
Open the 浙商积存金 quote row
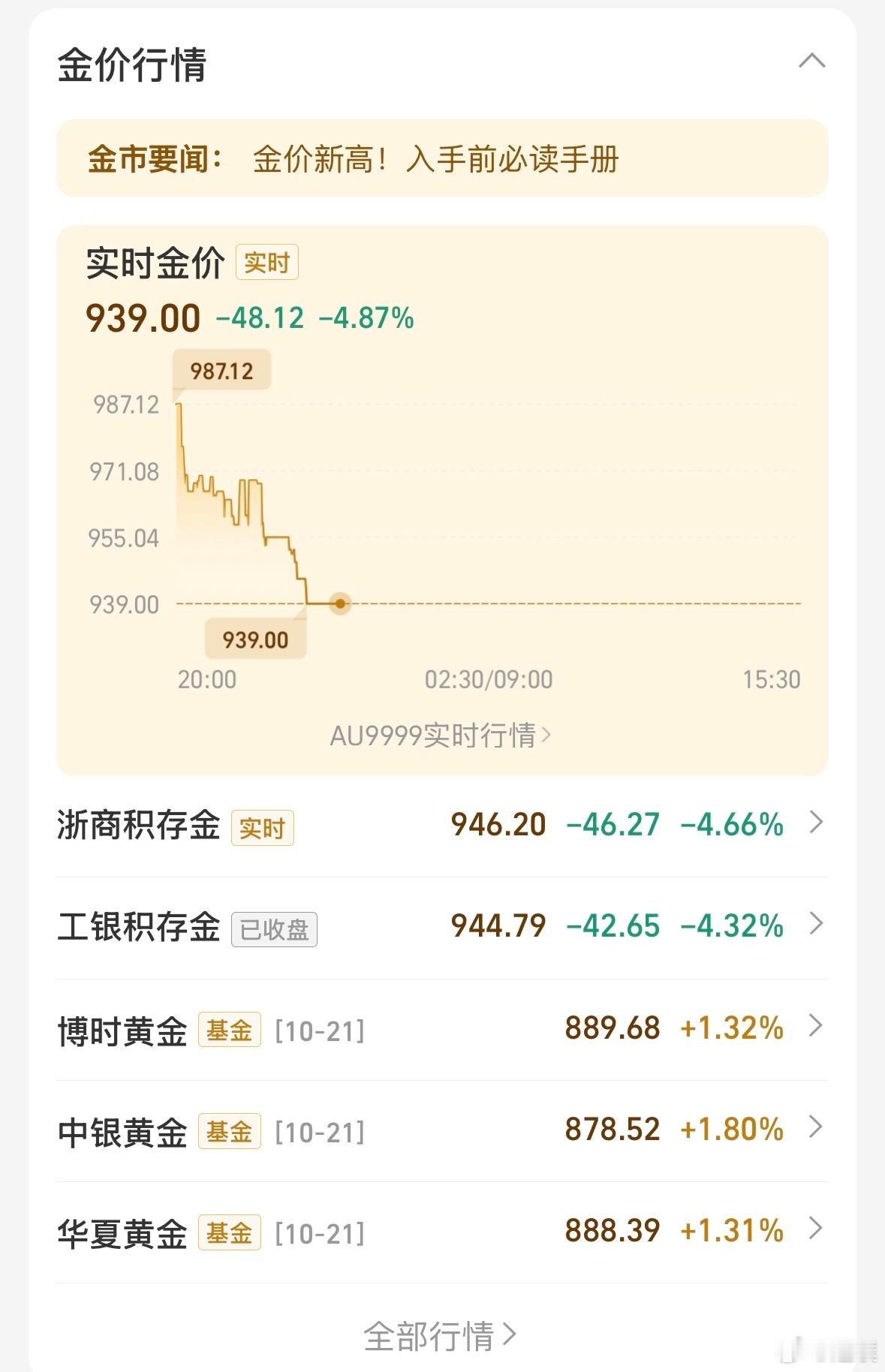[441, 825]
